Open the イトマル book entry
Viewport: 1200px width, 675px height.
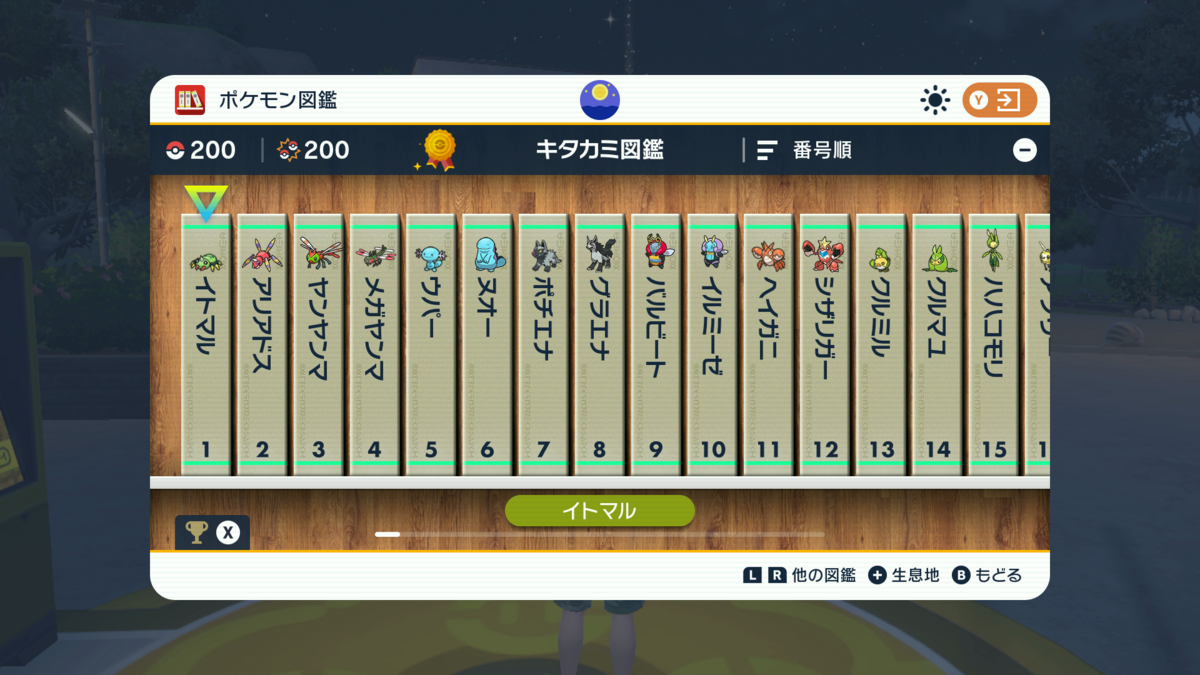[x=206, y=340]
